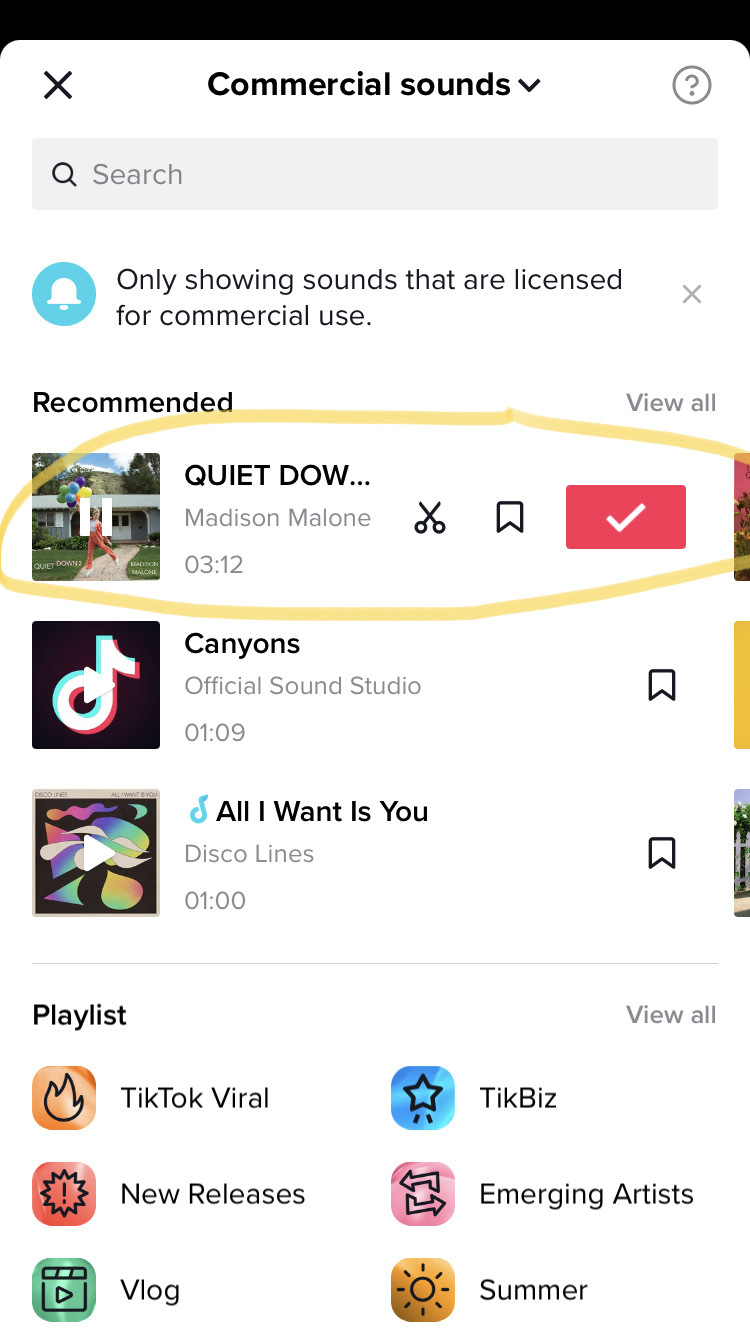Open the Emerging Artists arrows icon

click(x=422, y=1193)
